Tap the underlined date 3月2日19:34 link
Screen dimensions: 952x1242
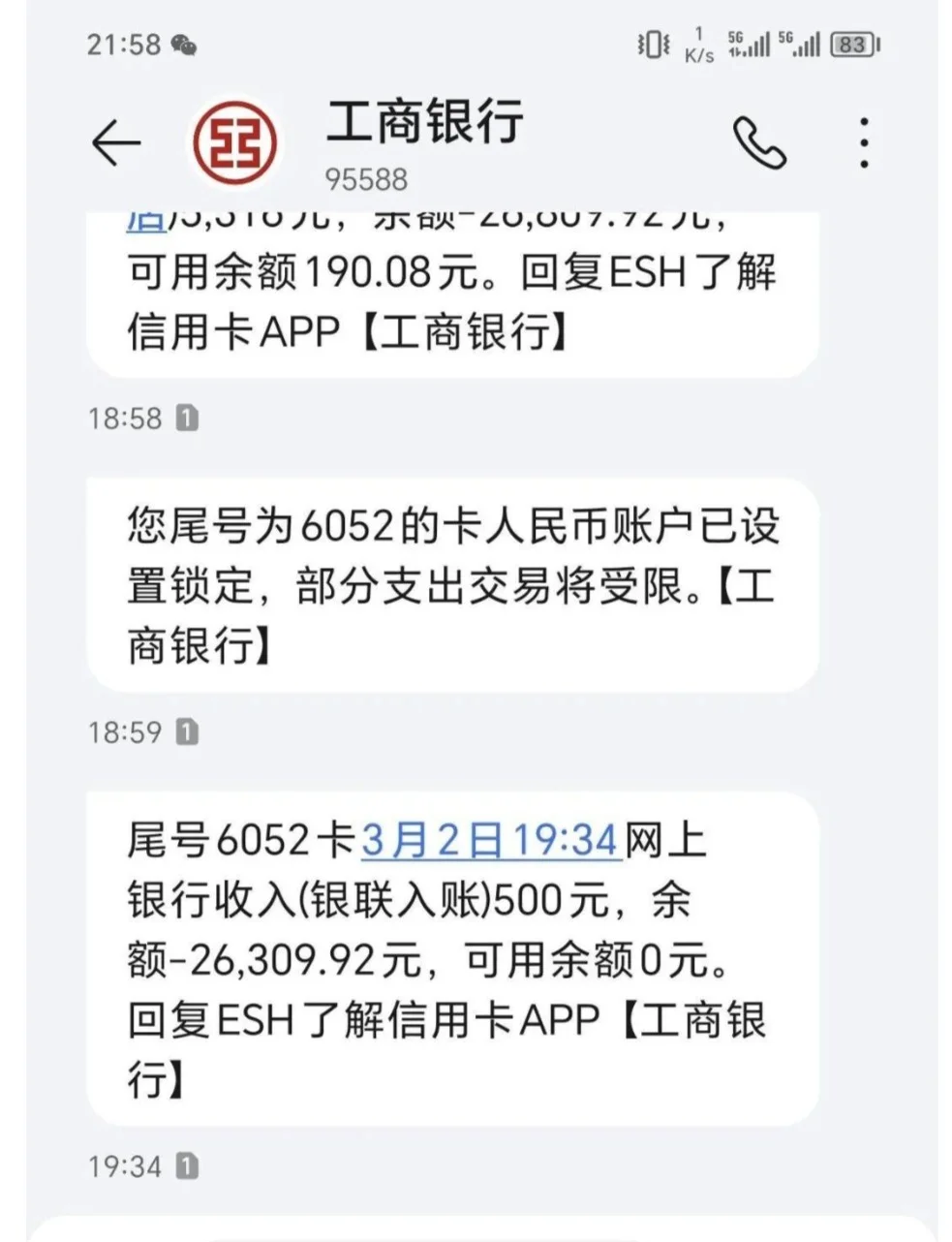click(x=490, y=839)
